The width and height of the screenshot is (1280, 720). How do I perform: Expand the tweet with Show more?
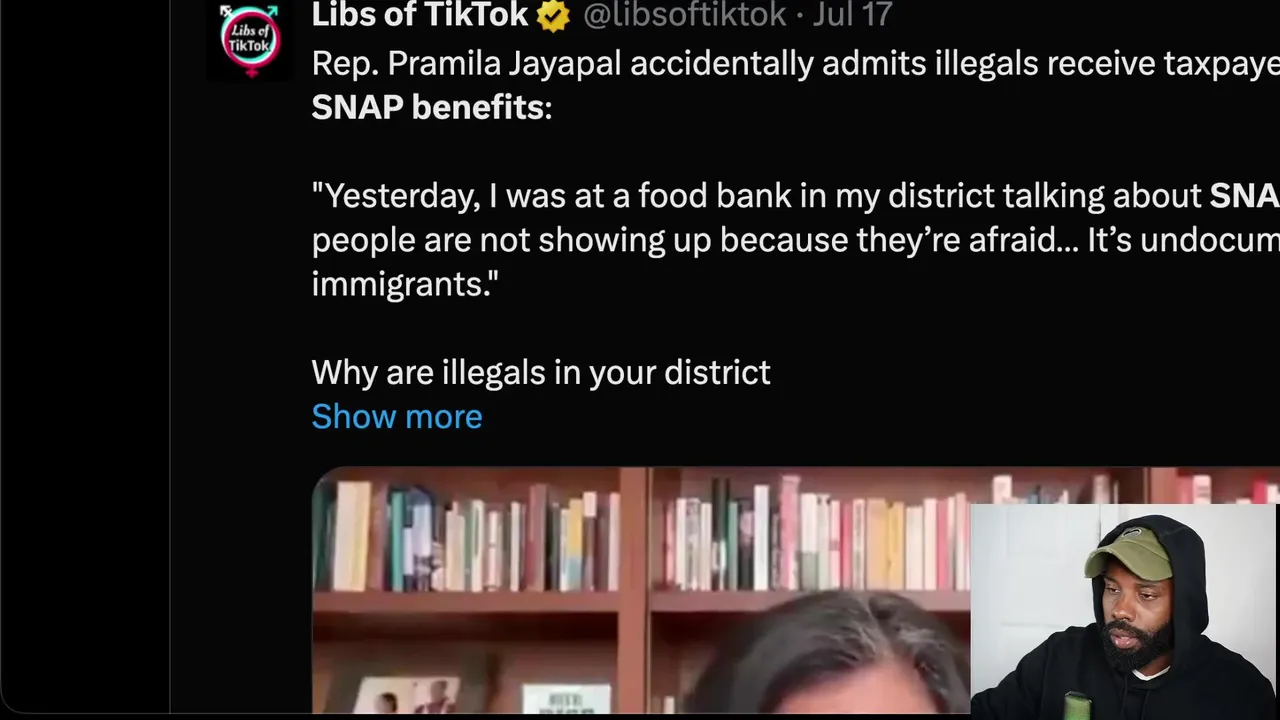(x=396, y=416)
